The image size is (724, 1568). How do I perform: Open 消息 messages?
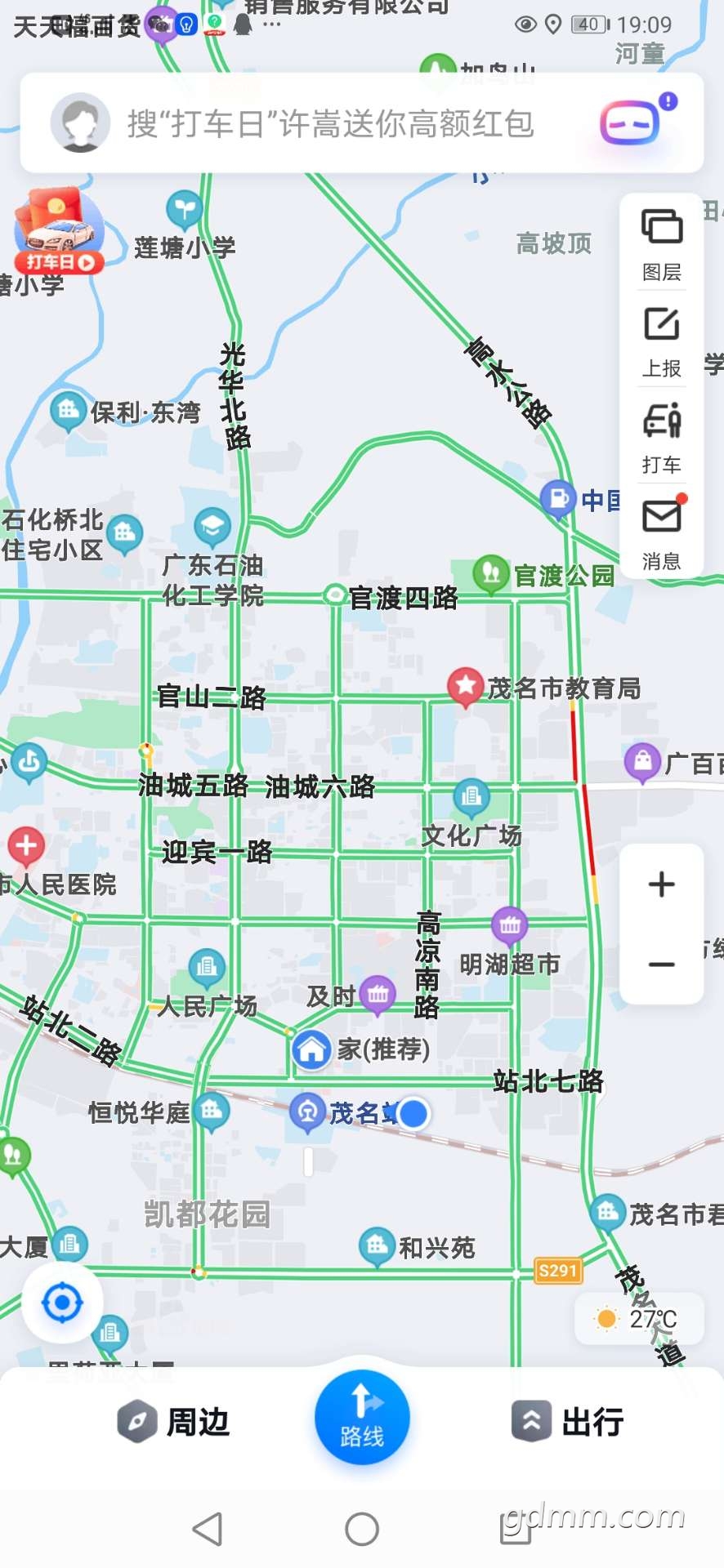(x=661, y=532)
